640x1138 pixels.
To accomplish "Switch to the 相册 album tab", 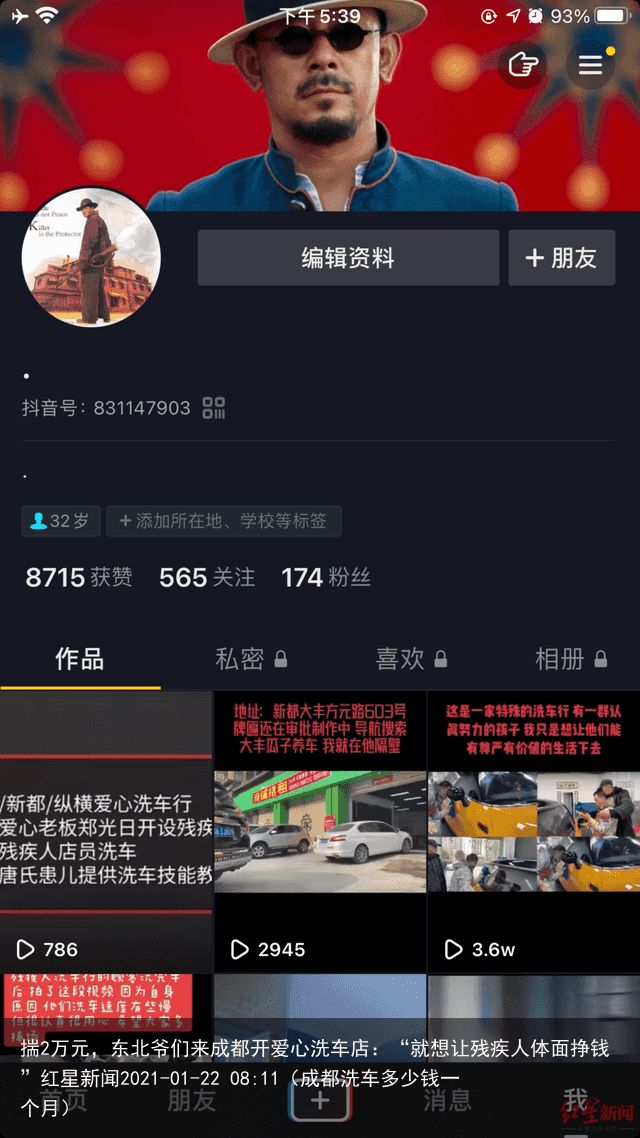I will click(570, 659).
